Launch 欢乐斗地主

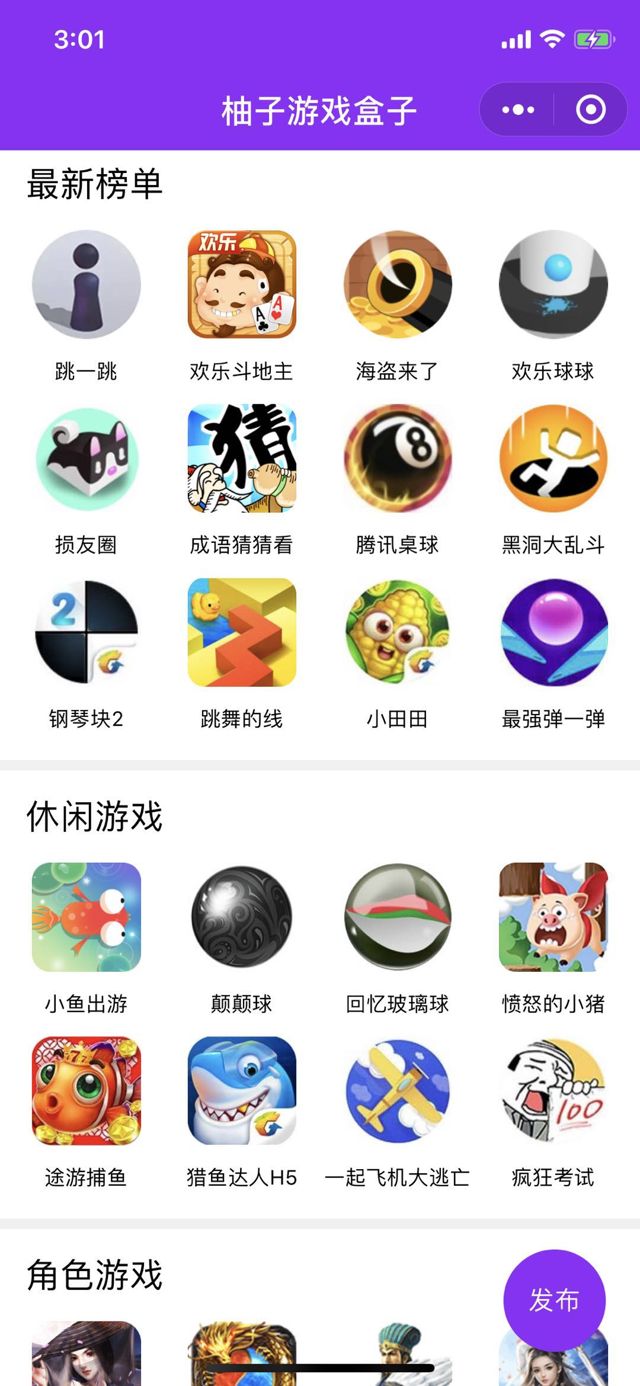[242, 285]
